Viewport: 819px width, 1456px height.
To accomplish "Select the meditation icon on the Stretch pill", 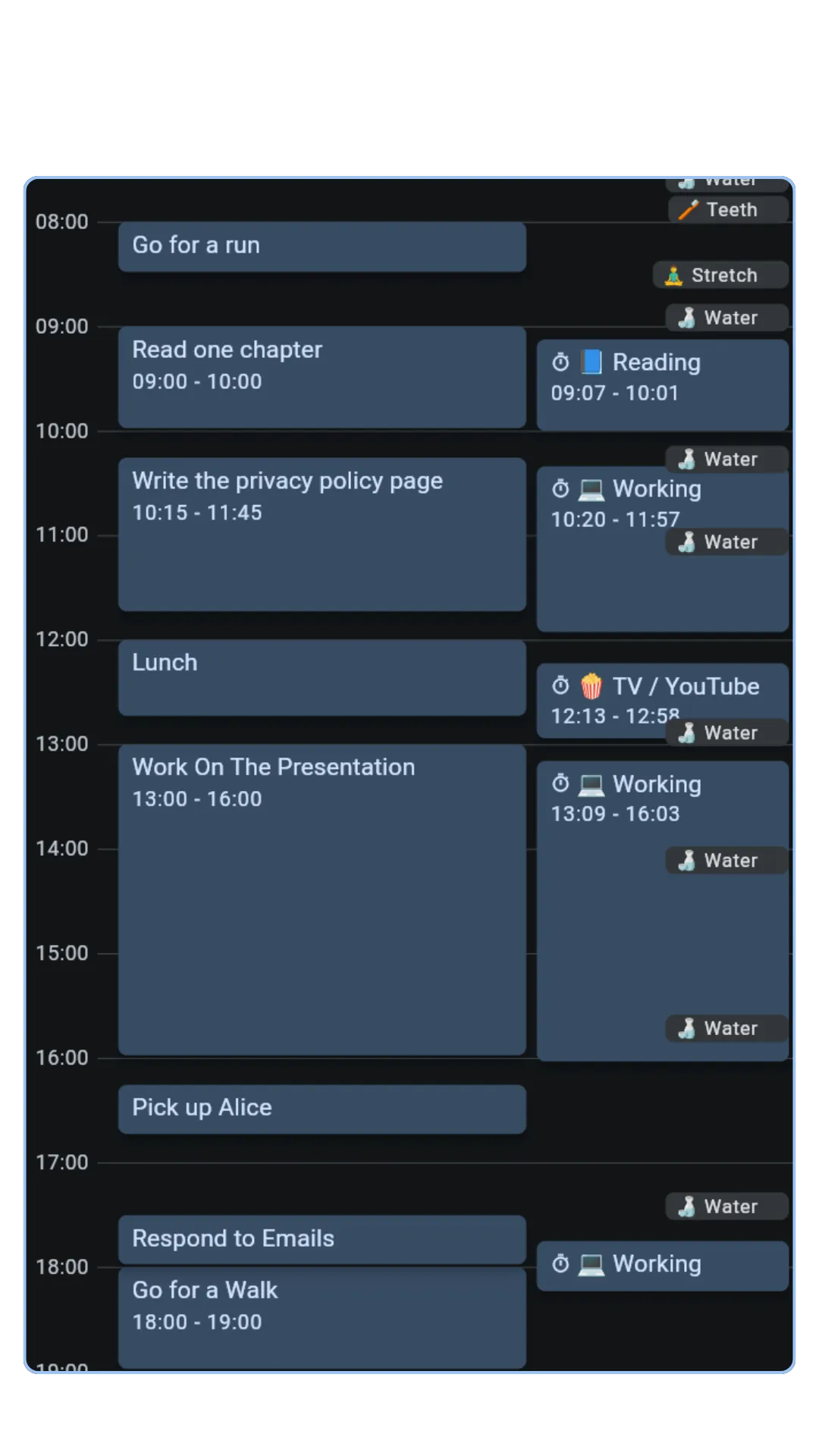I will coord(672,275).
